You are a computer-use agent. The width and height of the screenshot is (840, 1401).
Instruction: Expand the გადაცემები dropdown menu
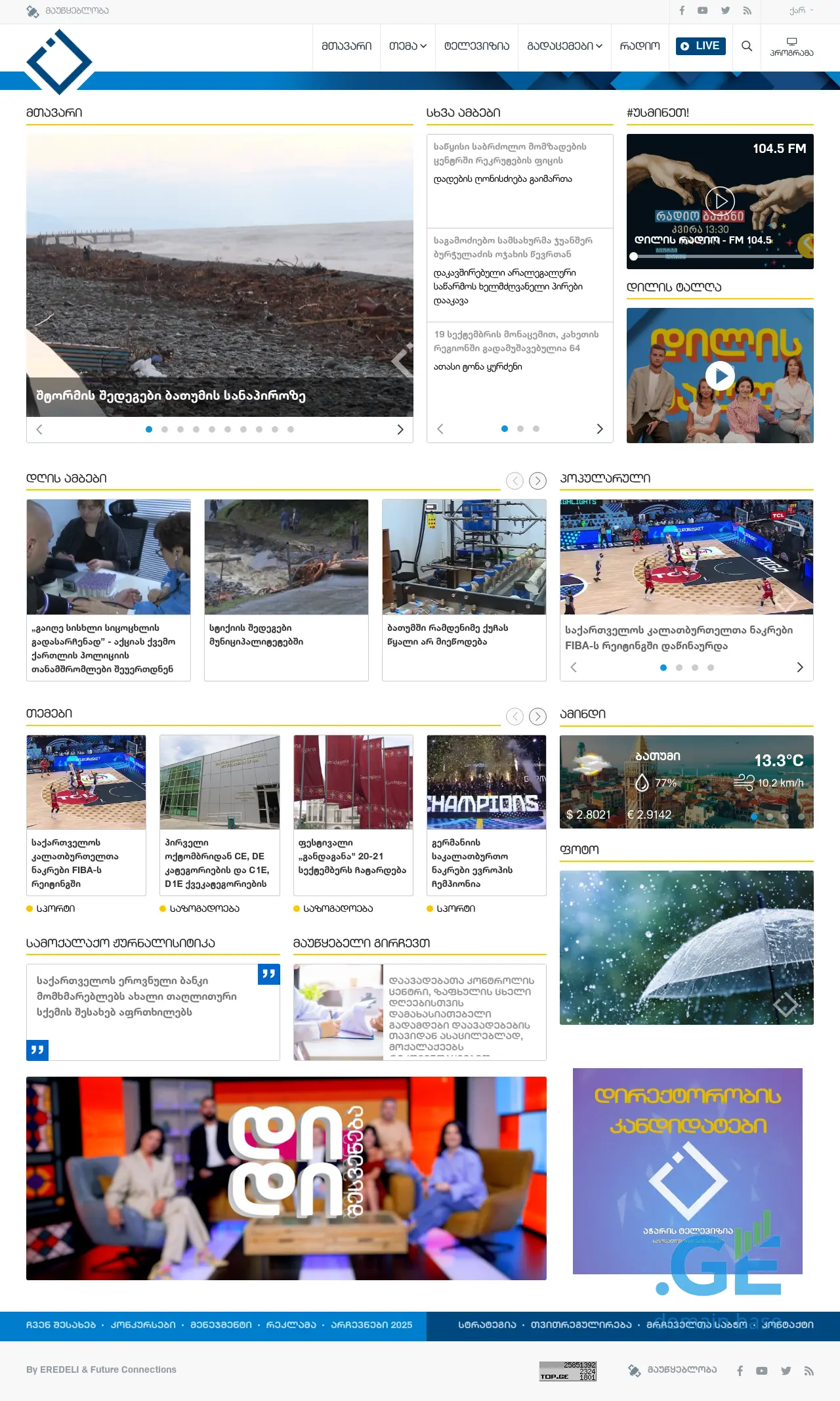(x=564, y=46)
